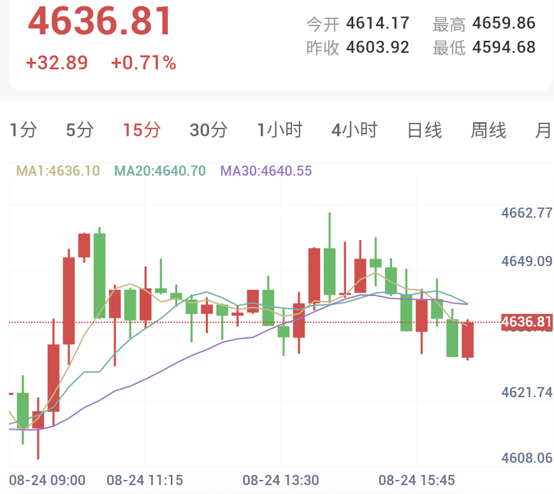Show the 周线 weekly chart

488,130
